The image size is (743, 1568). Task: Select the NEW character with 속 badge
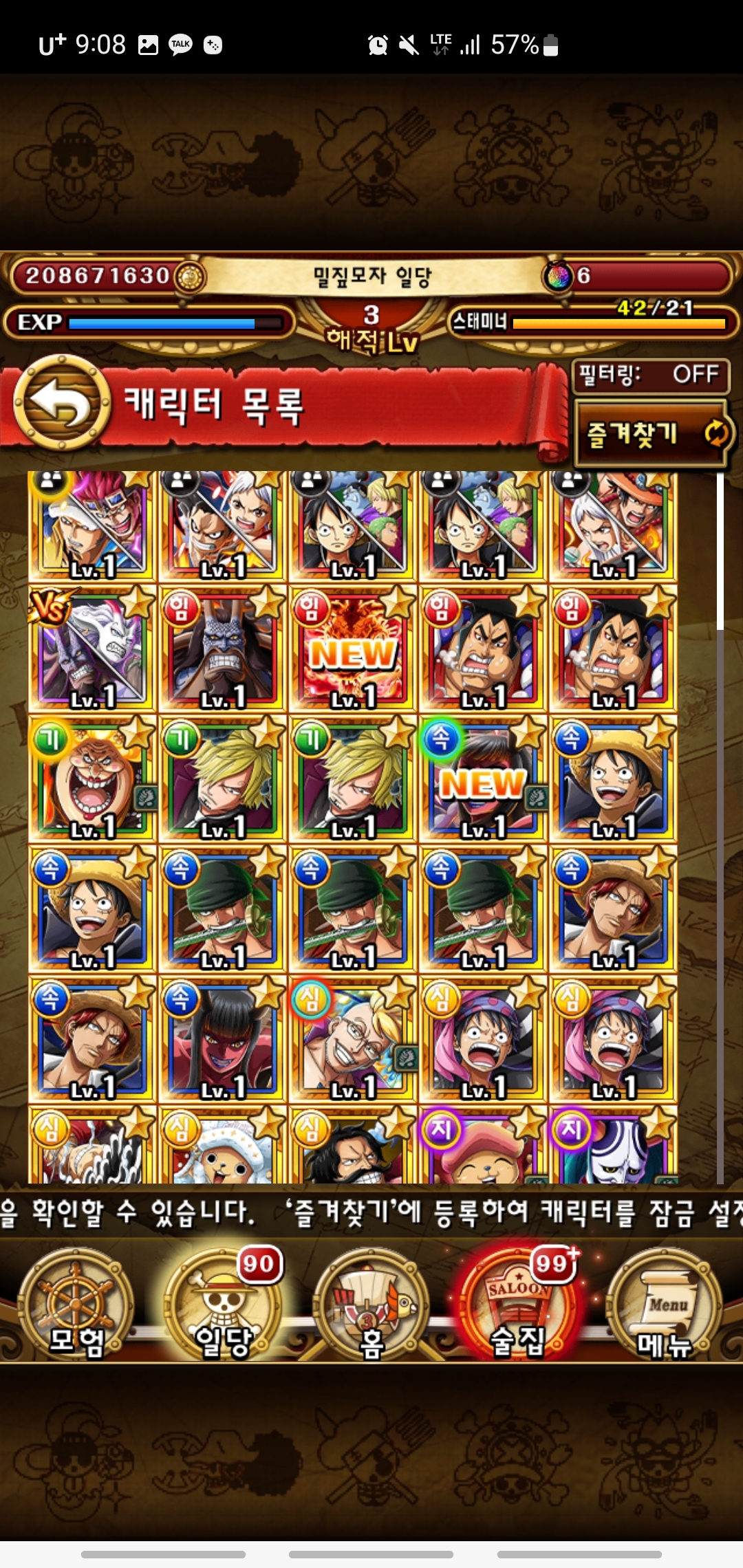point(482,778)
